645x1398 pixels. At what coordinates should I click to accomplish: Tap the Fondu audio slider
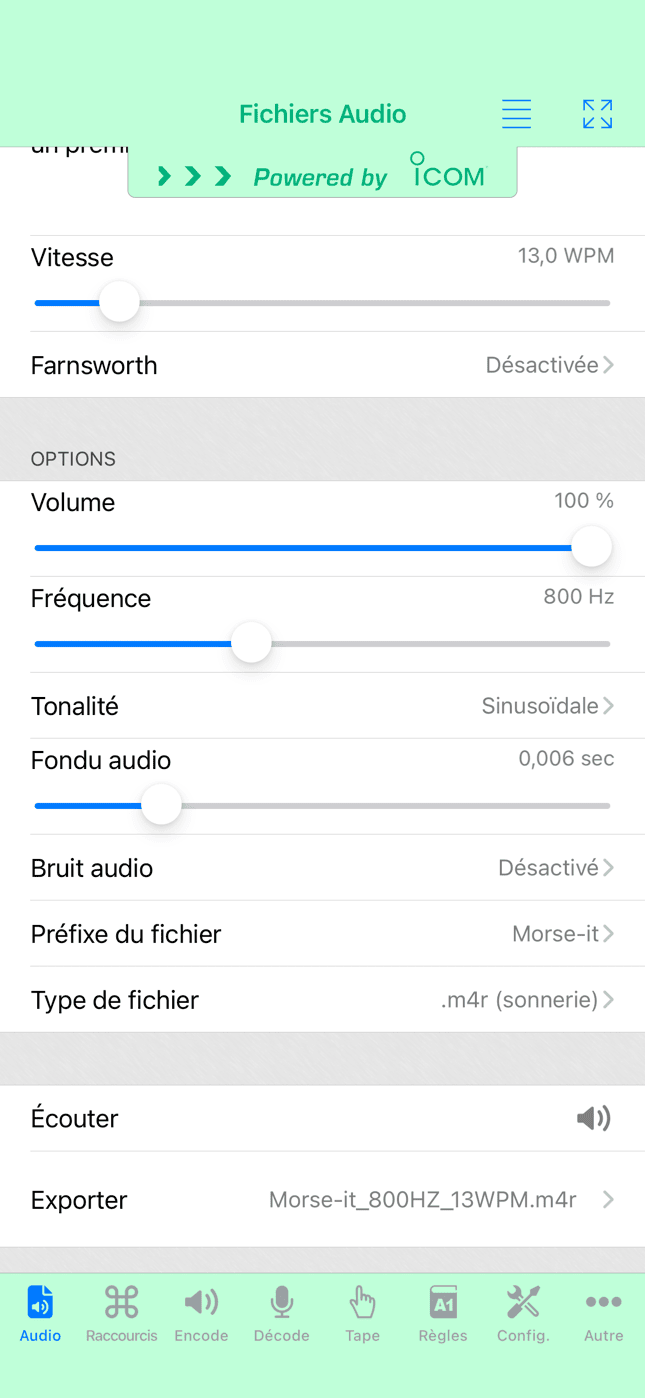322,805
